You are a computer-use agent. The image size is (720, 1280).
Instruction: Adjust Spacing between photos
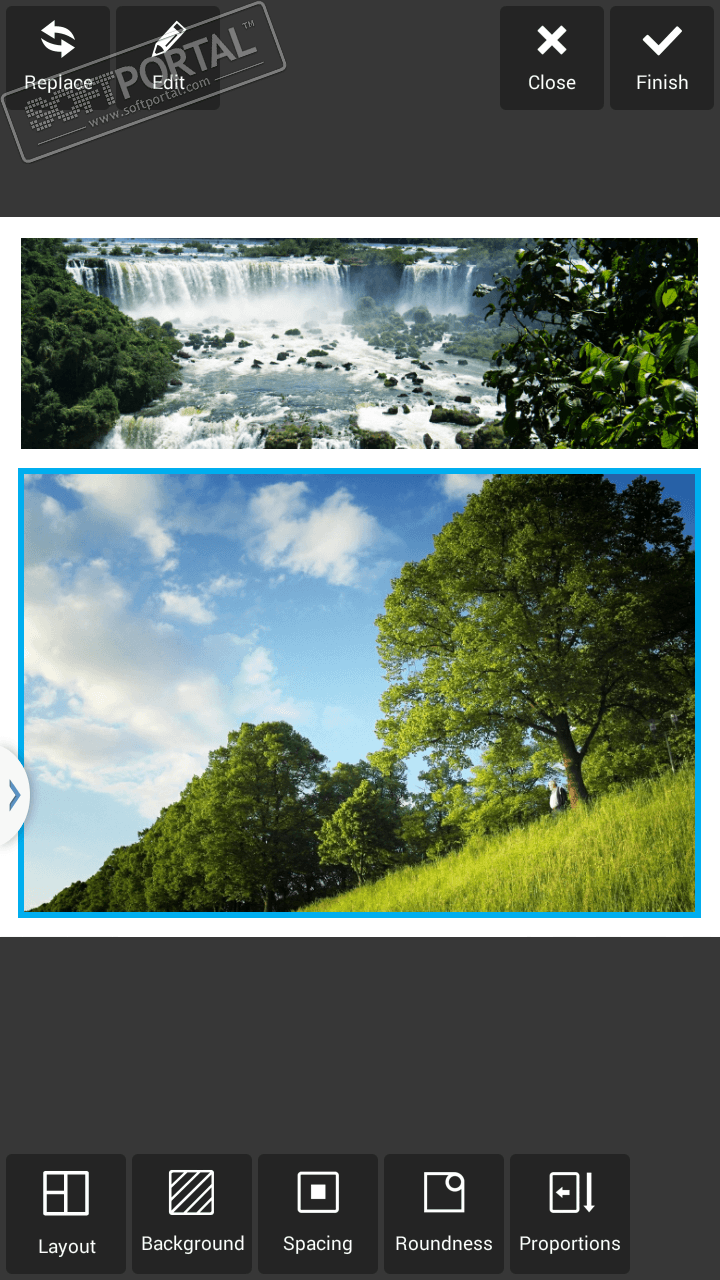coord(318,1214)
